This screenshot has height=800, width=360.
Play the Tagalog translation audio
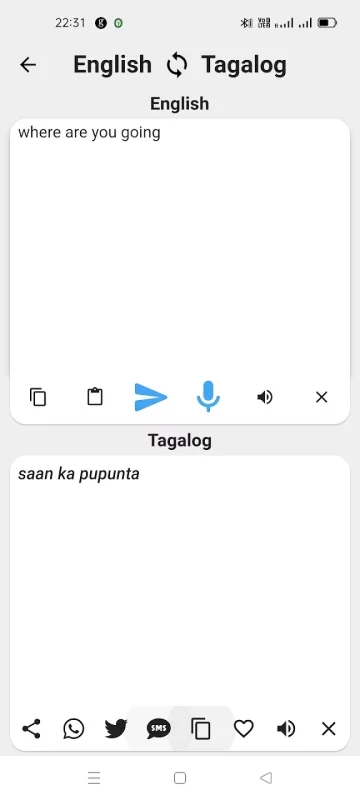tap(286, 729)
